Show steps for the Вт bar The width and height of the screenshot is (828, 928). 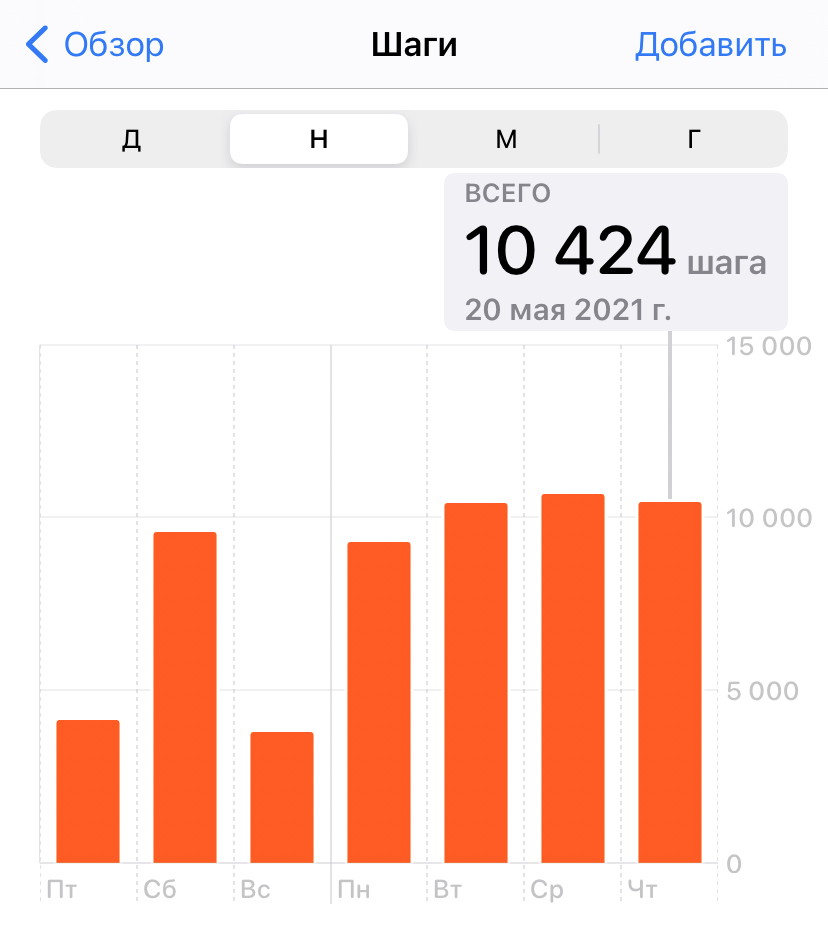[x=476, y=682]
